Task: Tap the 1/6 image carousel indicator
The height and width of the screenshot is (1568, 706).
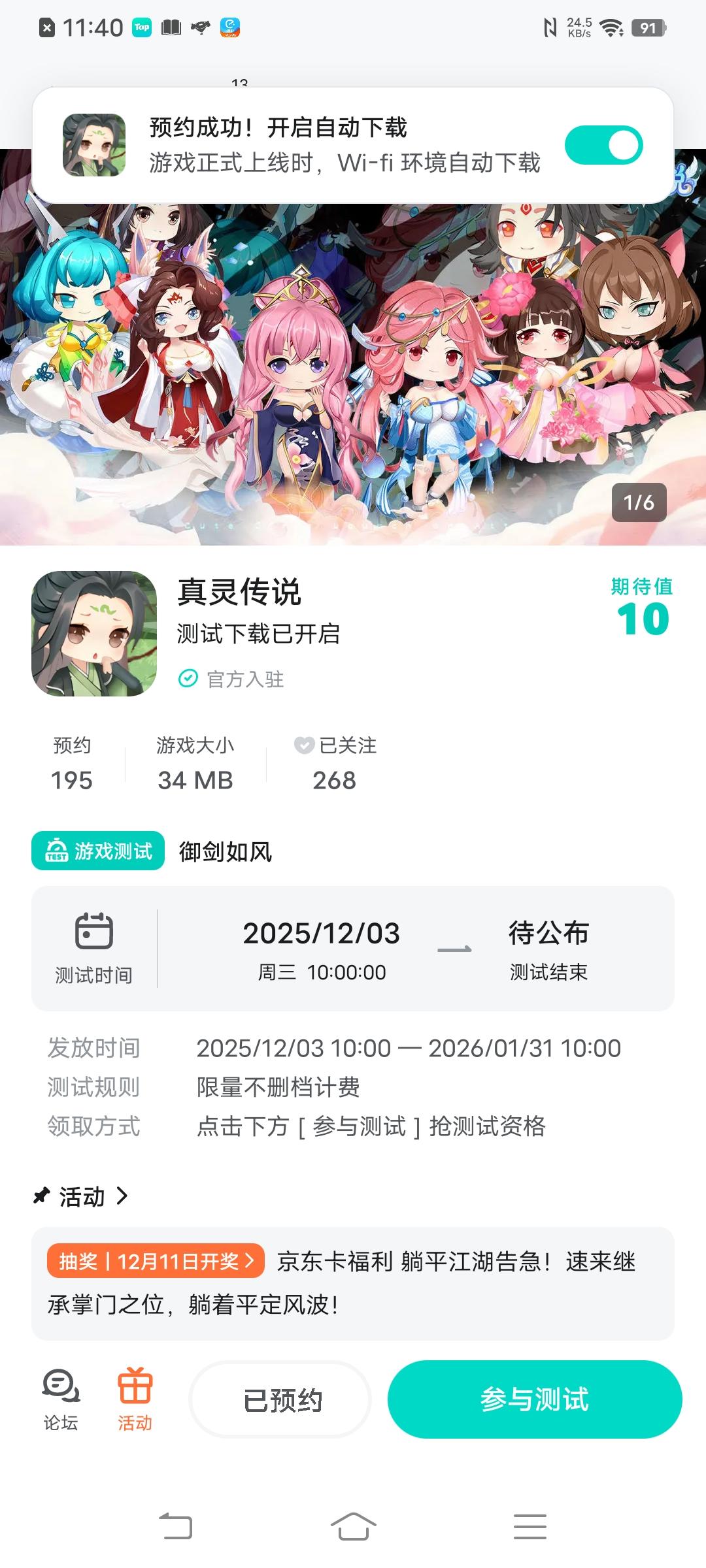Action: 639,503
